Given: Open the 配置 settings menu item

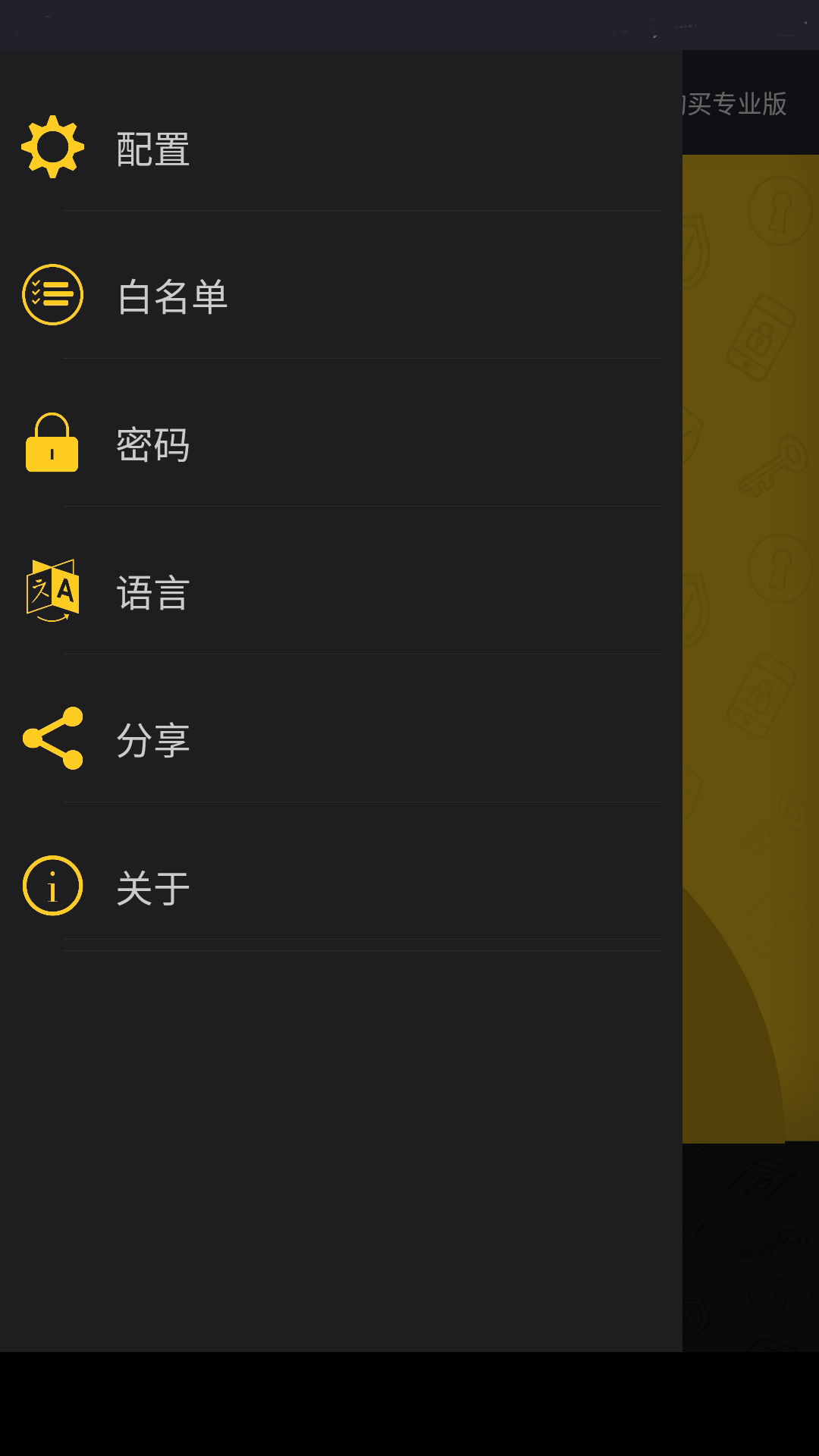Looking at the screenshot, I should point(152,149).
